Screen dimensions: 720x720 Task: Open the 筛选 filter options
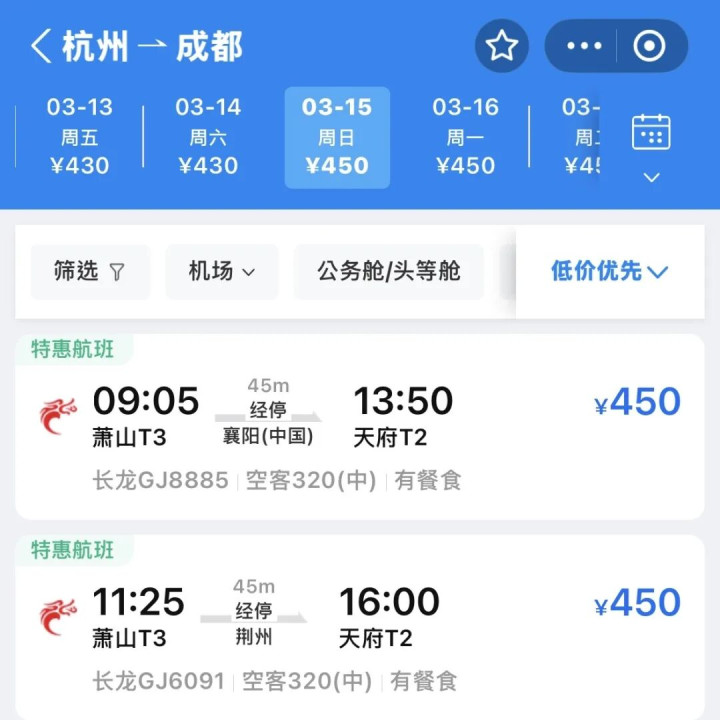click(90, 271)
